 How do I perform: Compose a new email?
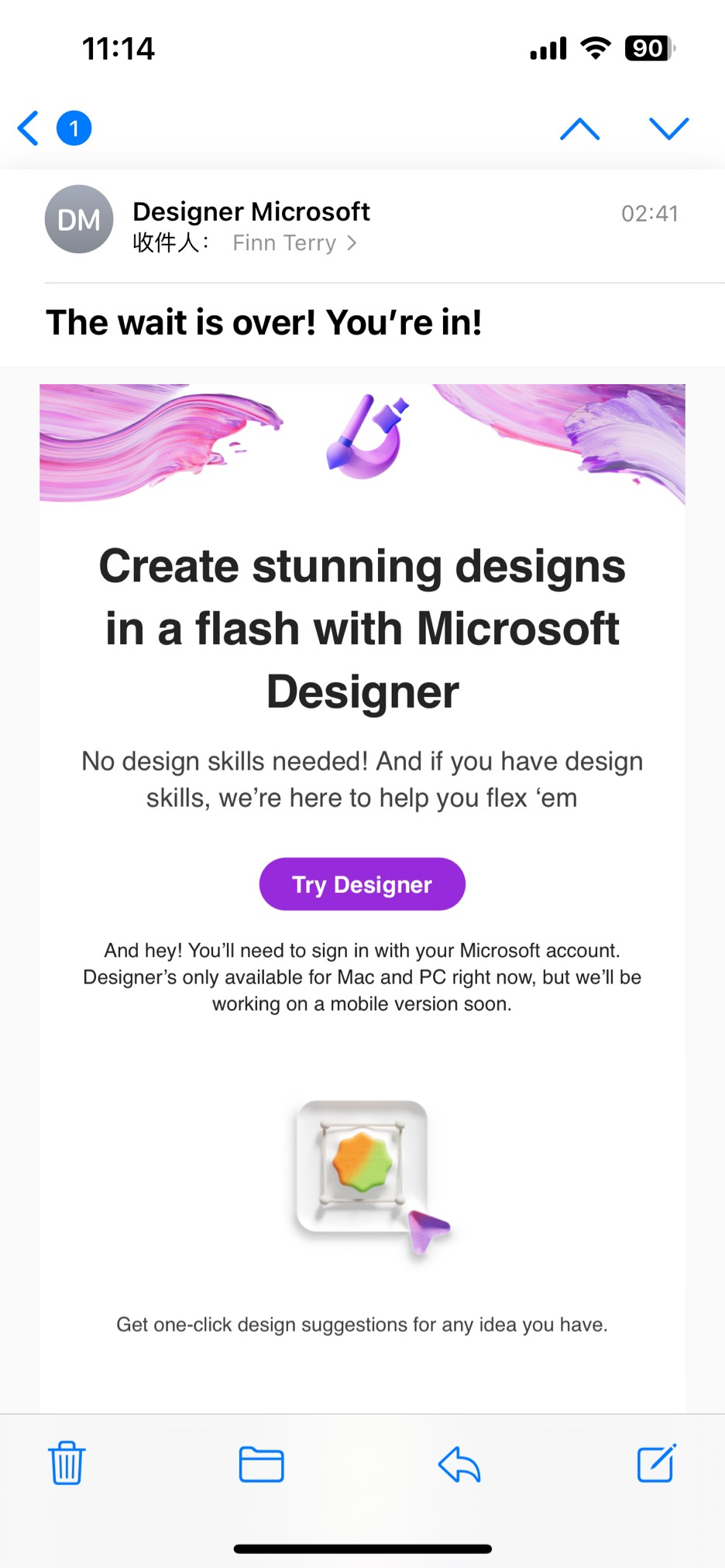(656, 1463)
